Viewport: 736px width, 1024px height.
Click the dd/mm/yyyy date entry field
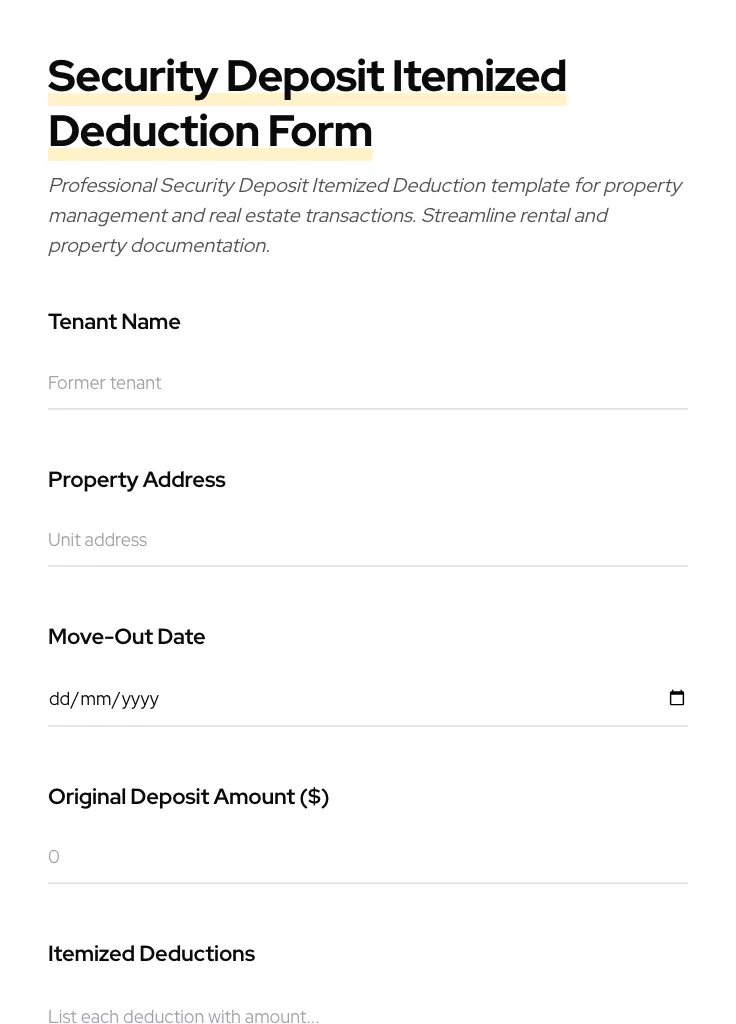point(300,698)
